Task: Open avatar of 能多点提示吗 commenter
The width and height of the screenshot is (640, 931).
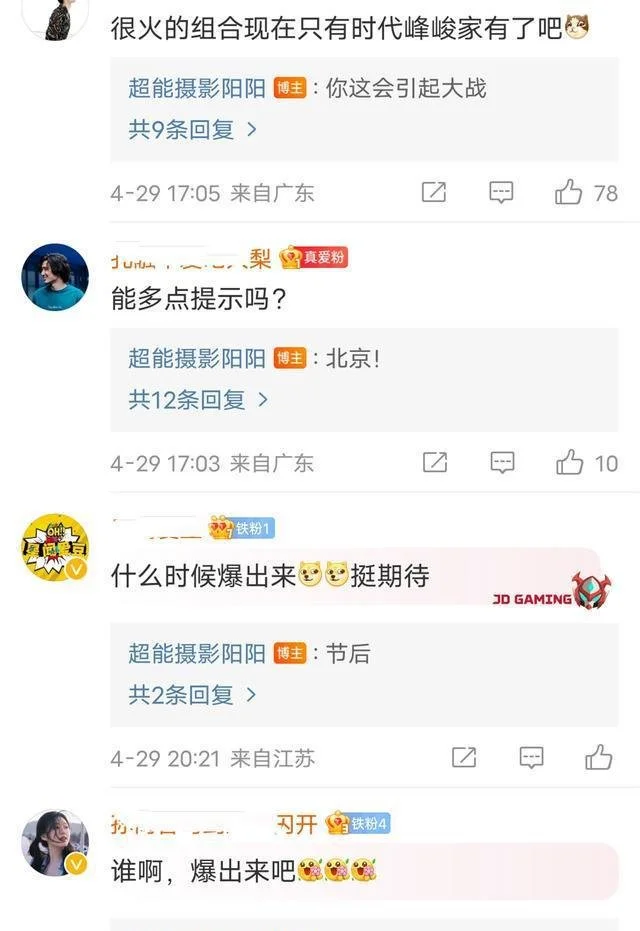Action: point(55,277)
